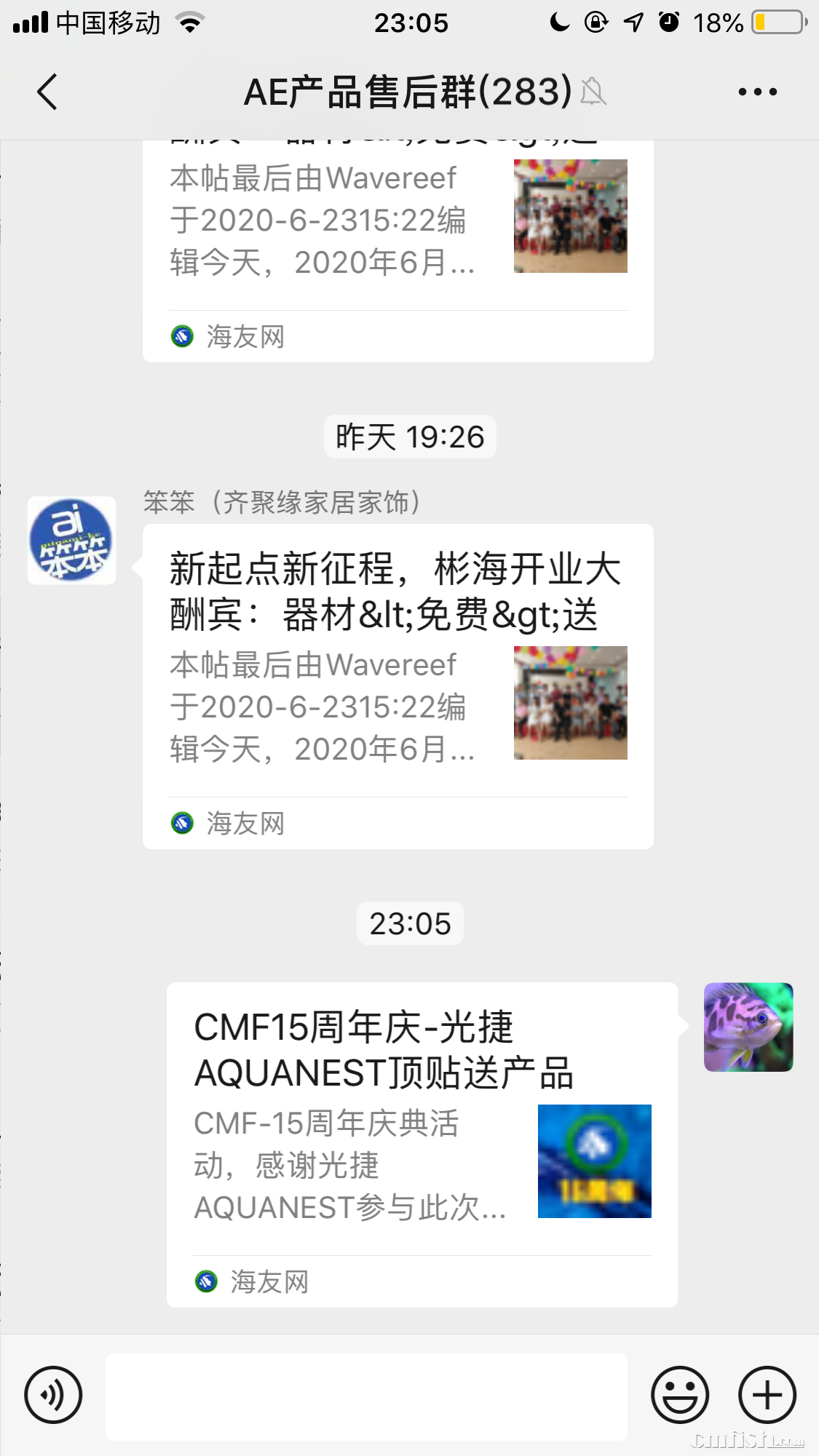Open 新起点新征程 彬海开业大酬宾 link card
The image size is (819, 1456).
pos(397,685)
